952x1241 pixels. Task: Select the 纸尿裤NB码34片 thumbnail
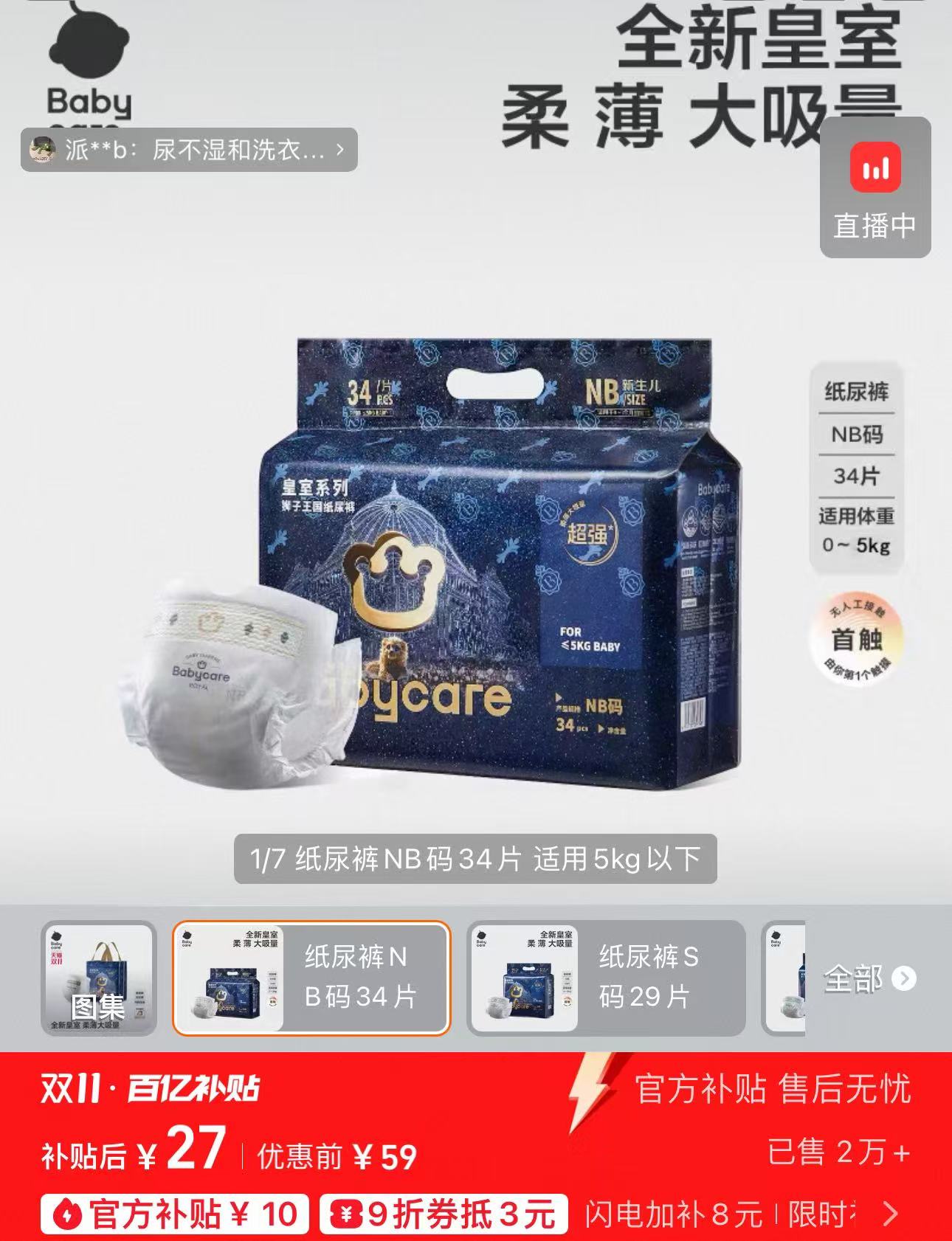310,980
